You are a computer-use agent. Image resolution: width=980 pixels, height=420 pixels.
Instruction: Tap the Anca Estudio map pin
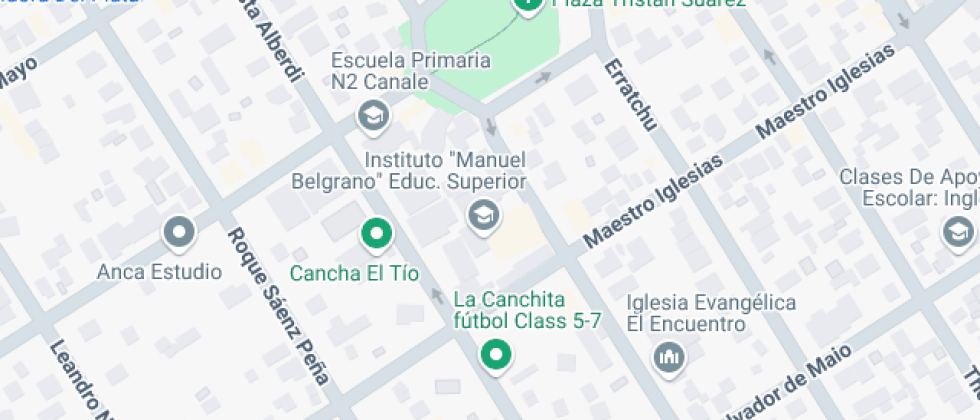180,233
